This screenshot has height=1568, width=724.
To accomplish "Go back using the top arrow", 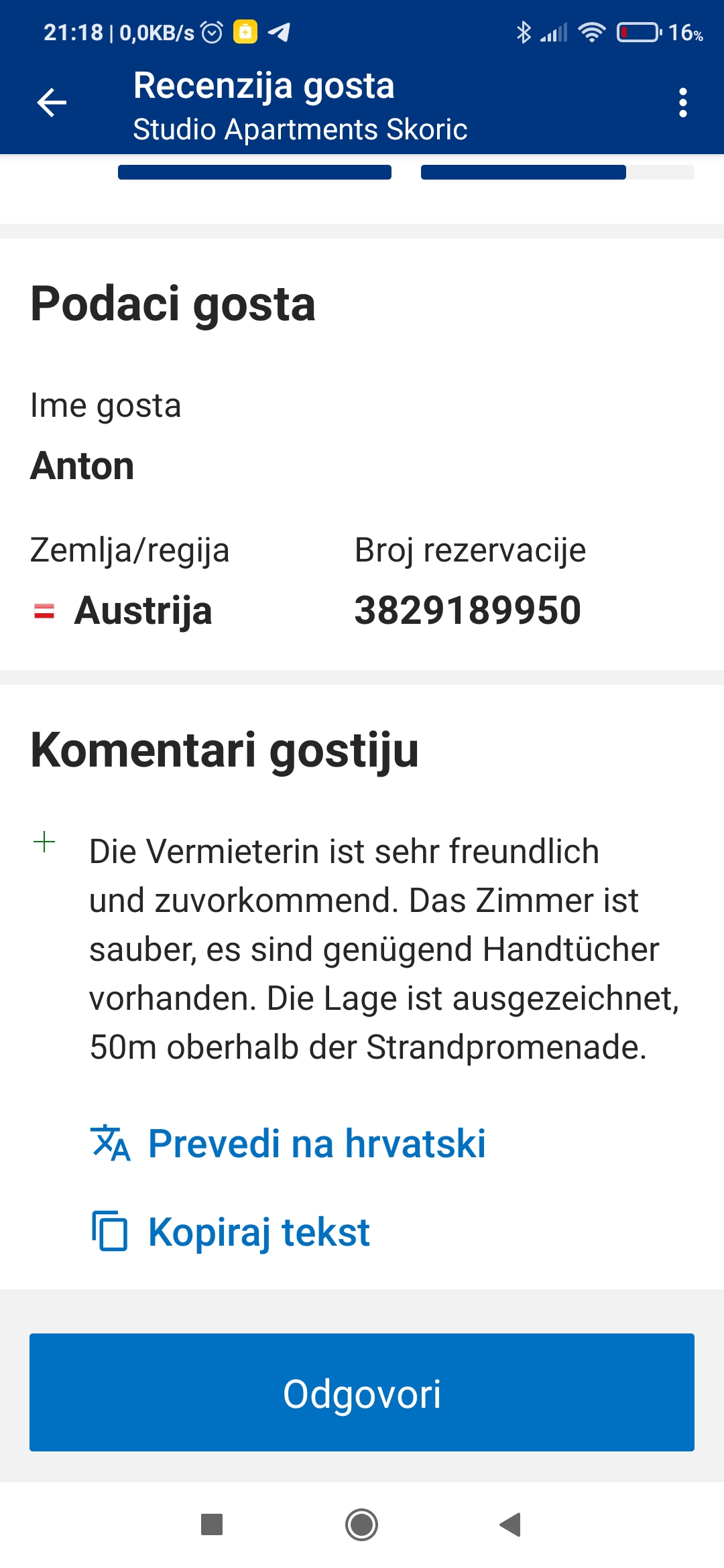I will (52, 103).
